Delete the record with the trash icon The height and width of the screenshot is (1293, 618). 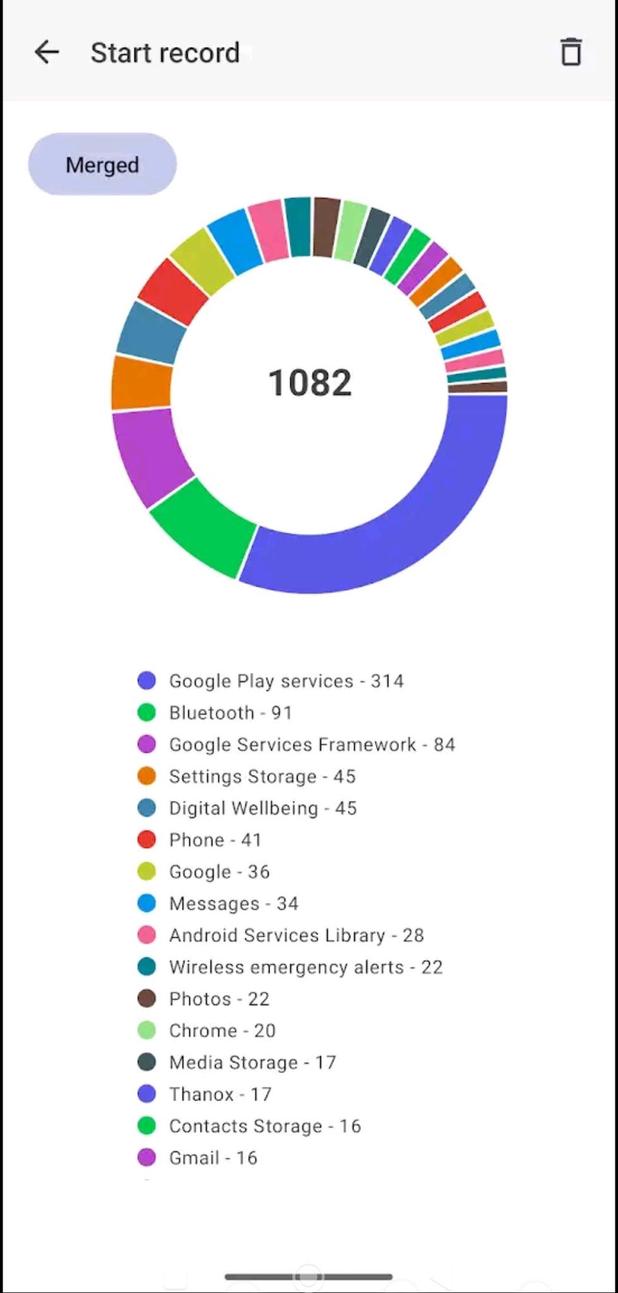570,52
